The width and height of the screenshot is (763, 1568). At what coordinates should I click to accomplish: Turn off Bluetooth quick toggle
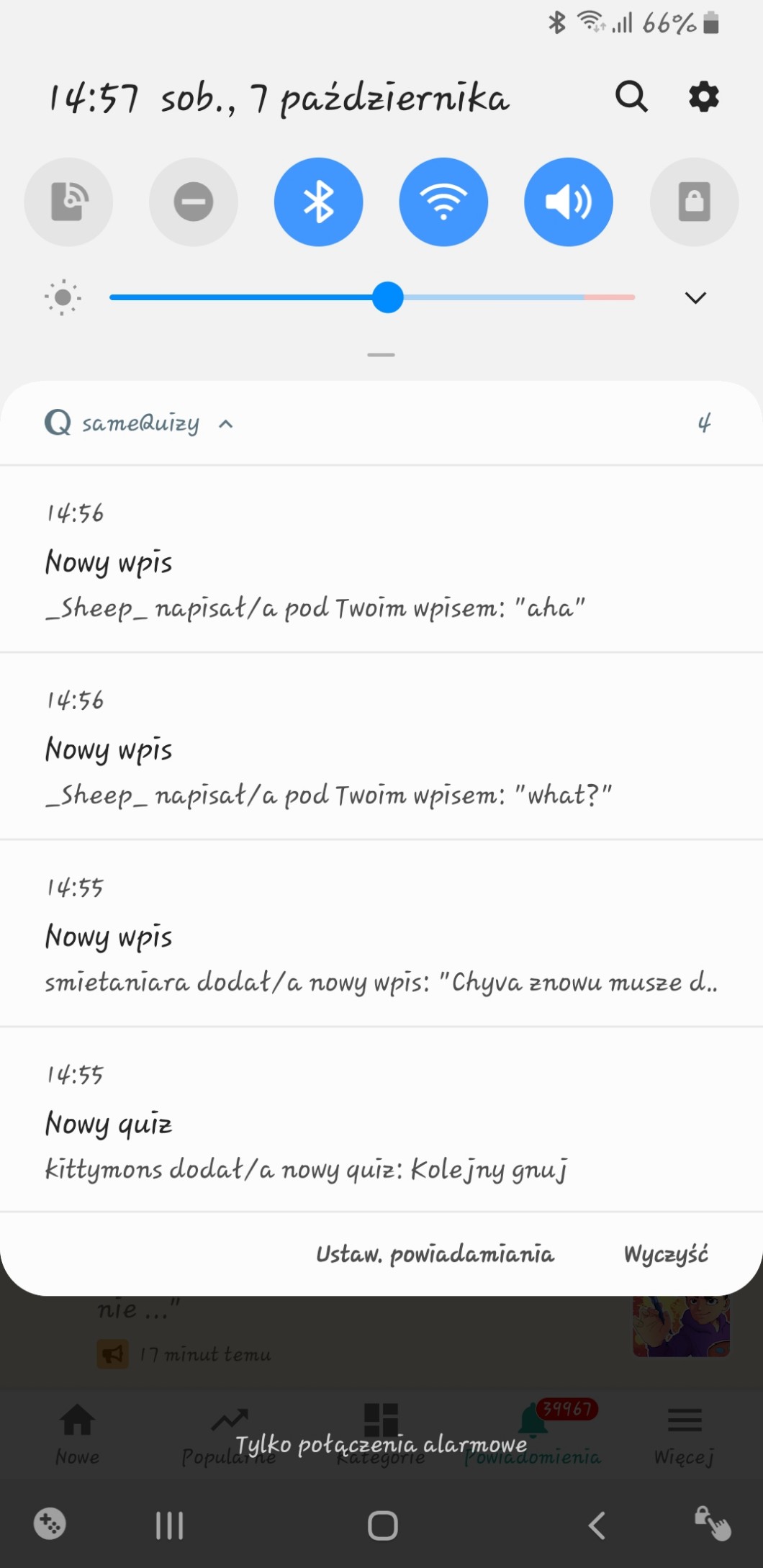coord(318,202)
